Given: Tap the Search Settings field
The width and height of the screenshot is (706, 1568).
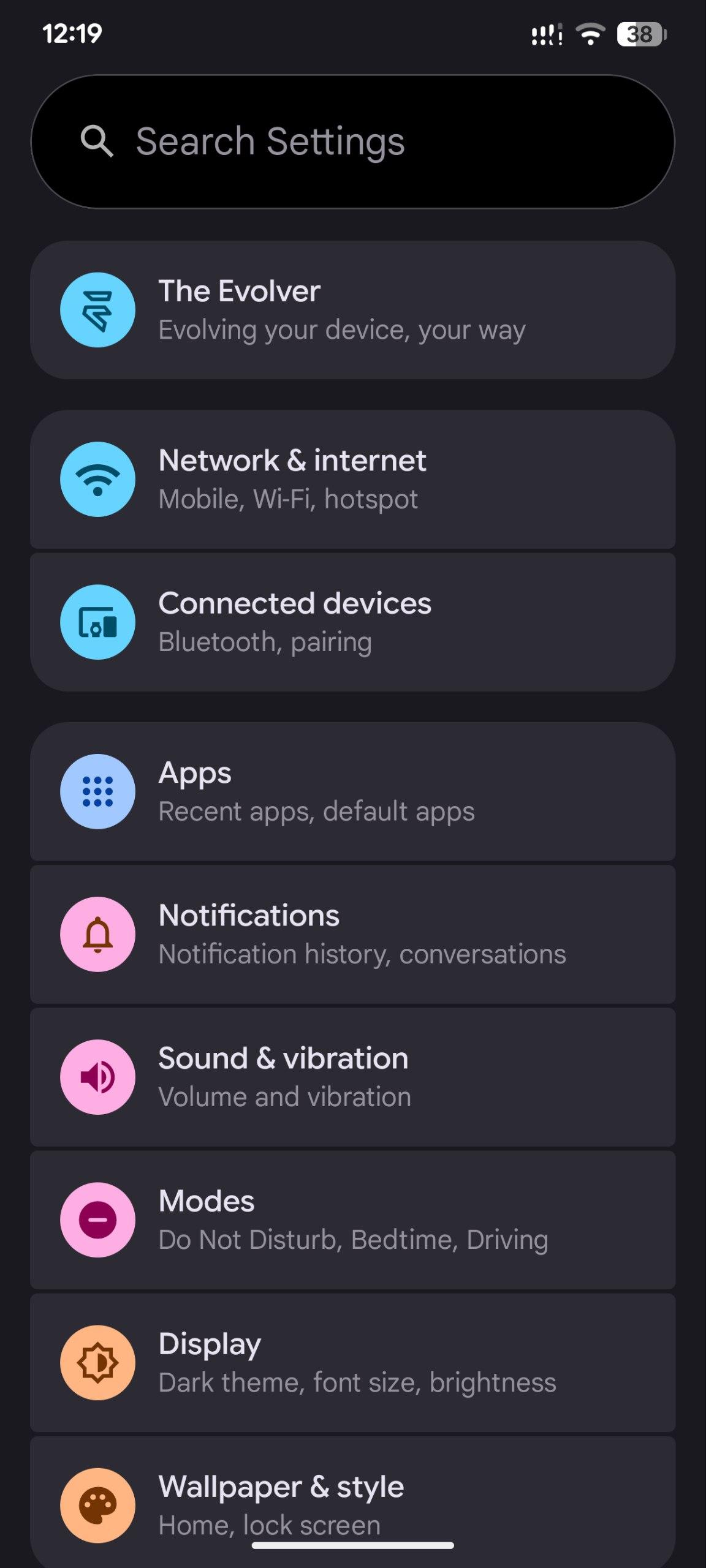Looking at the screenshot, I should coord(353,141).
